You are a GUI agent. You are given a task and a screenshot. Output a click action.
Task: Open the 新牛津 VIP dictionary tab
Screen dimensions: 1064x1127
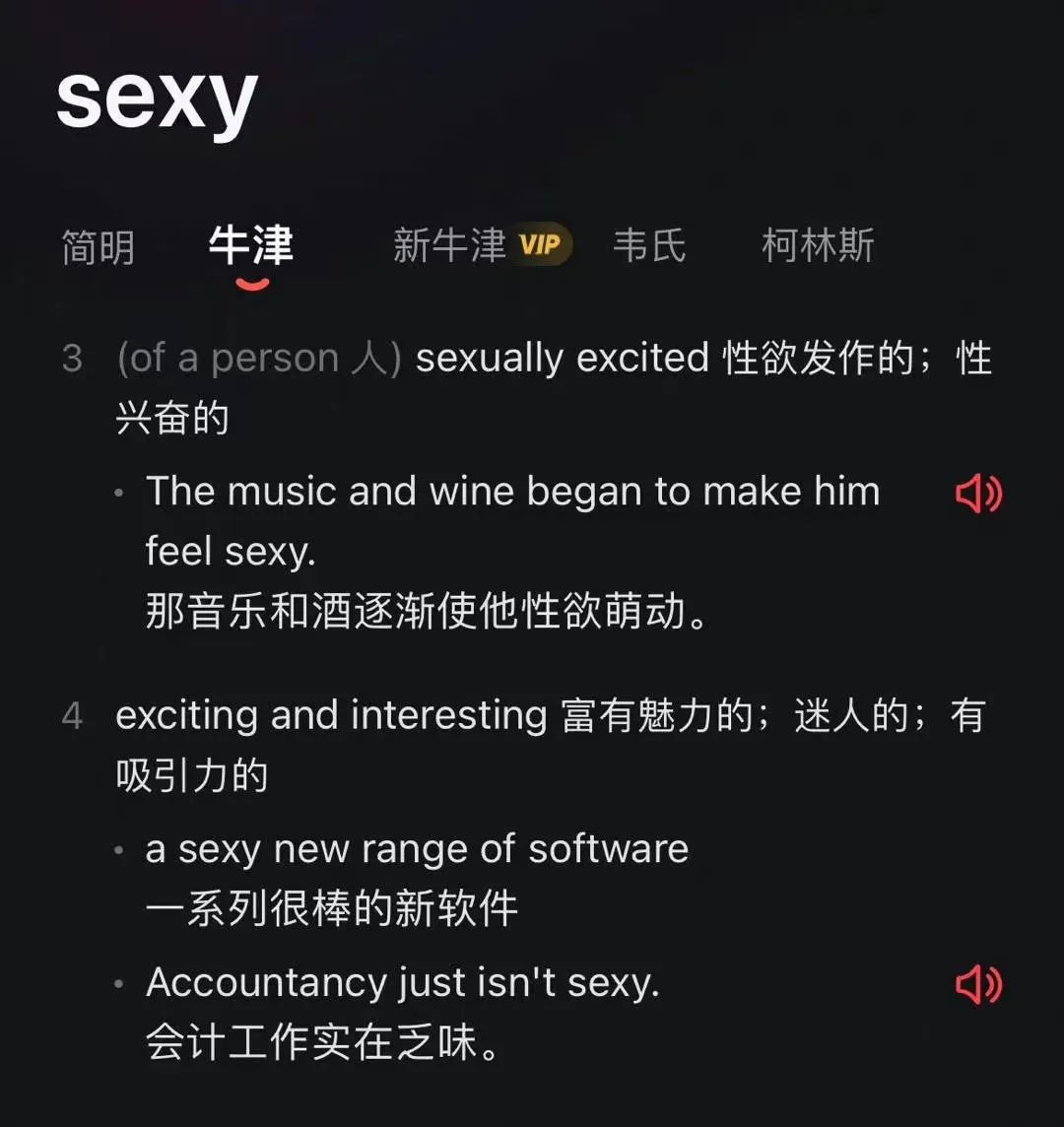[x=480, y=245]
